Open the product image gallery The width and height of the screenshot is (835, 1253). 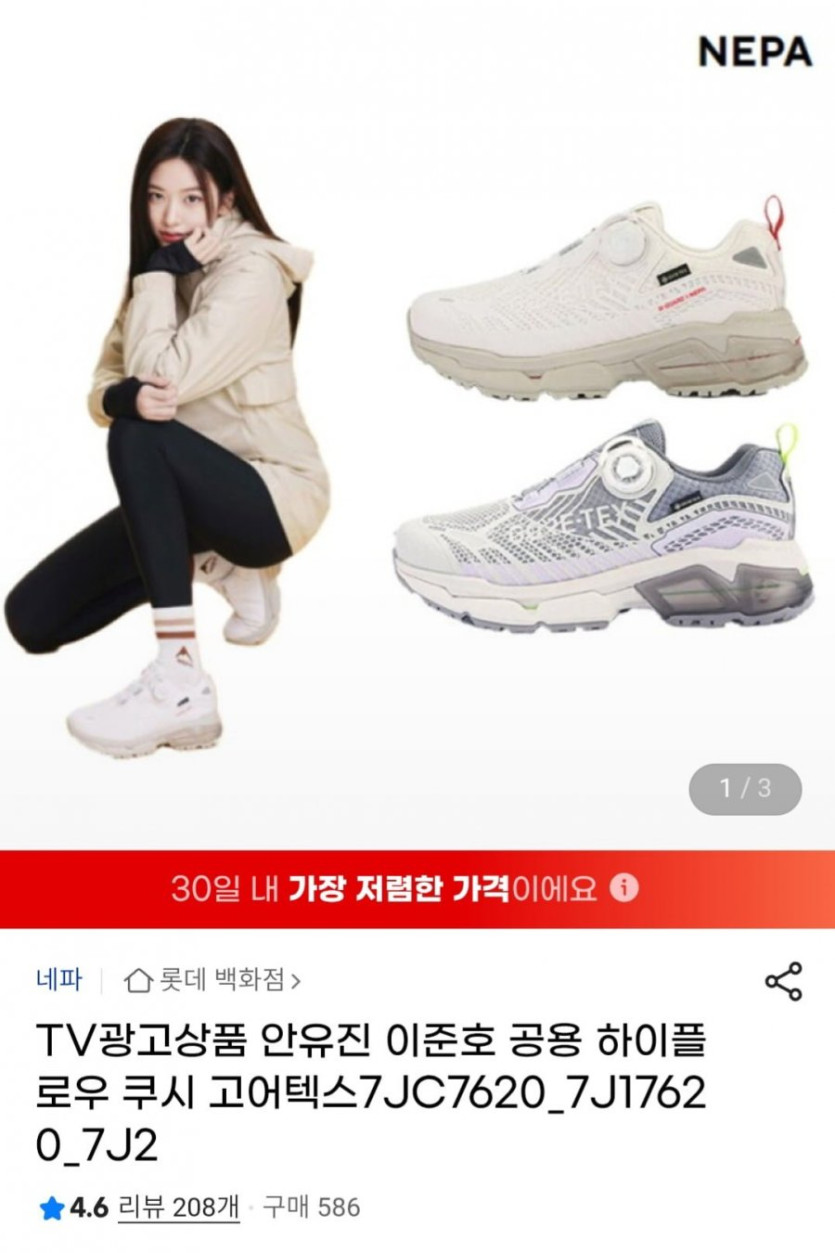point(417,424)
